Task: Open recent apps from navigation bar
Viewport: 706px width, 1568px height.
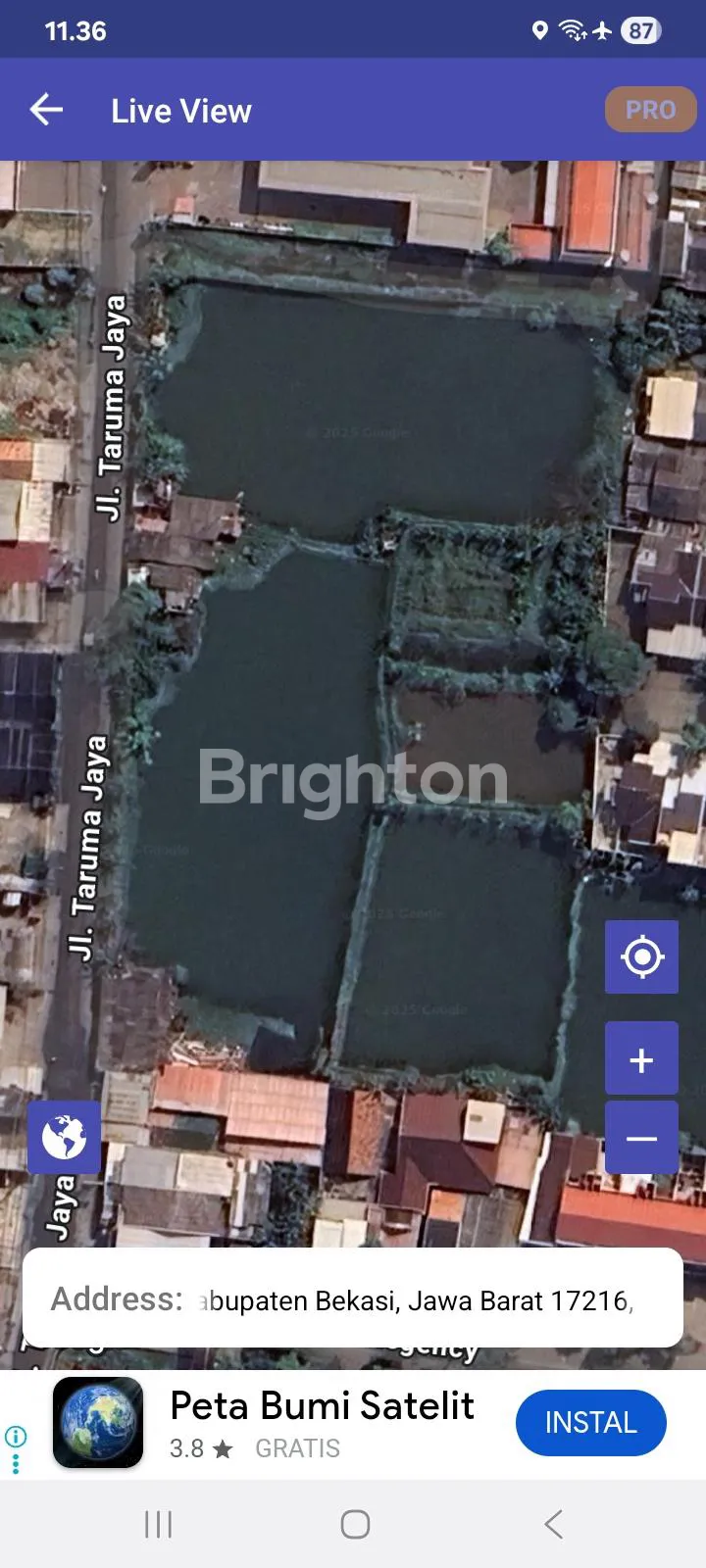Action: click(x=158, y=1524)
